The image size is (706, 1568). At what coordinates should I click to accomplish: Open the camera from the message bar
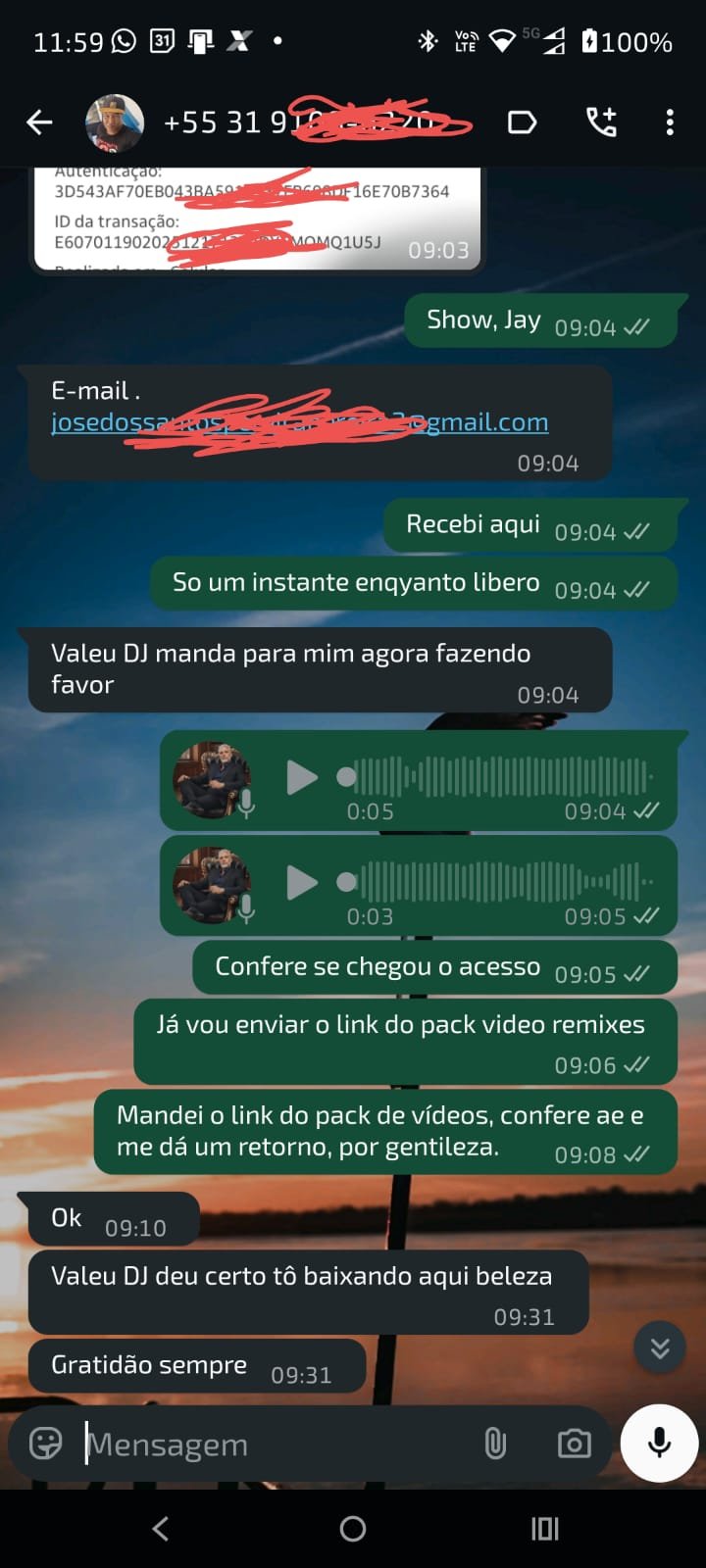574,1444
